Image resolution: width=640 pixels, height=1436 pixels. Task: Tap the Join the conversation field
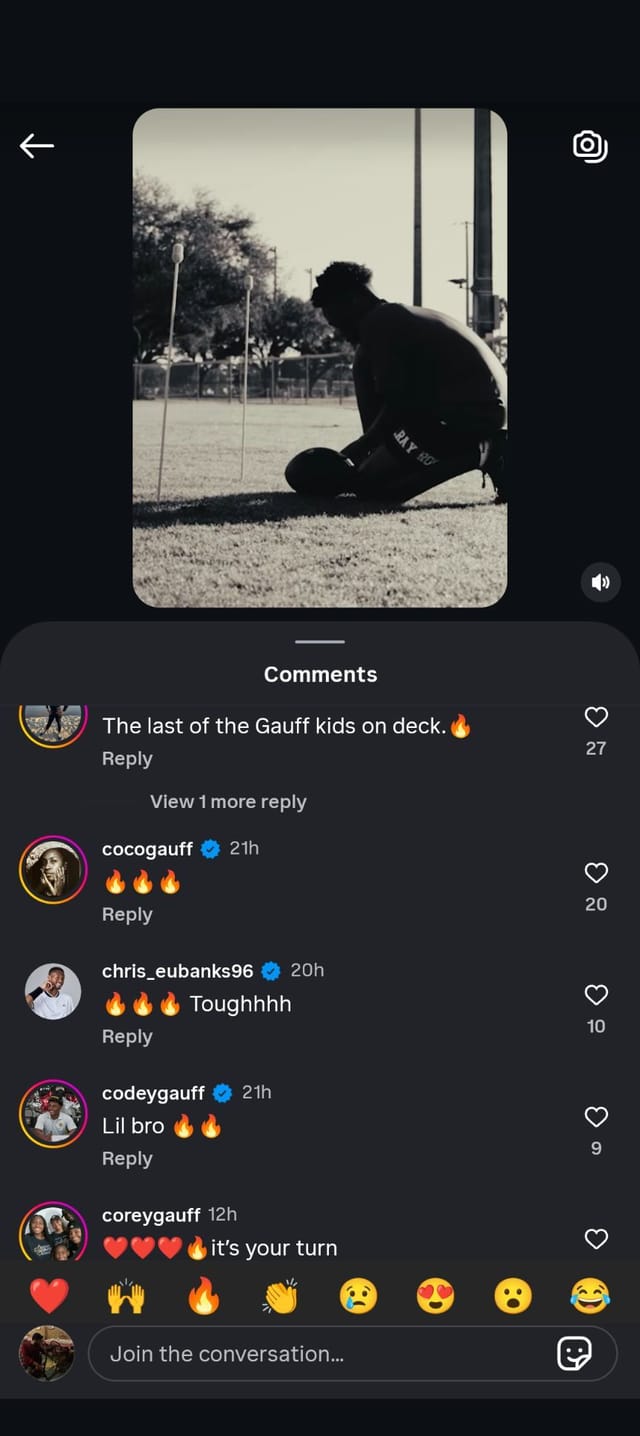pos(320,1354)
